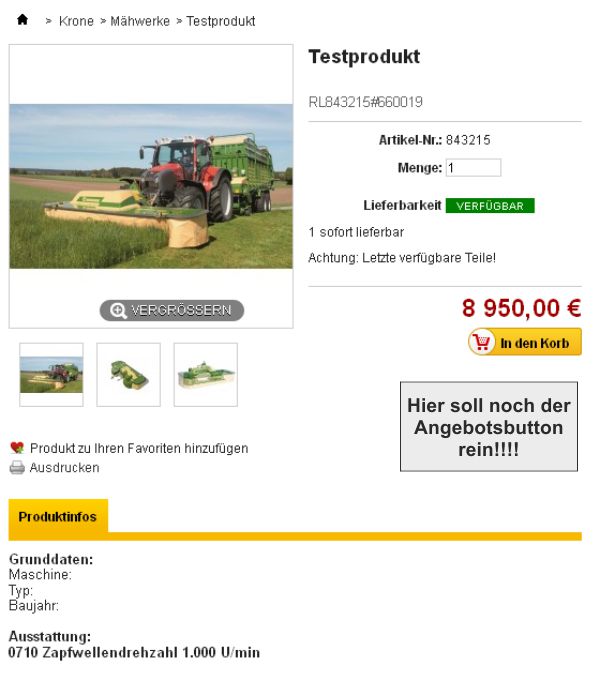
Task: Add the product with In den Korb
Action: (x=525, y=343)
